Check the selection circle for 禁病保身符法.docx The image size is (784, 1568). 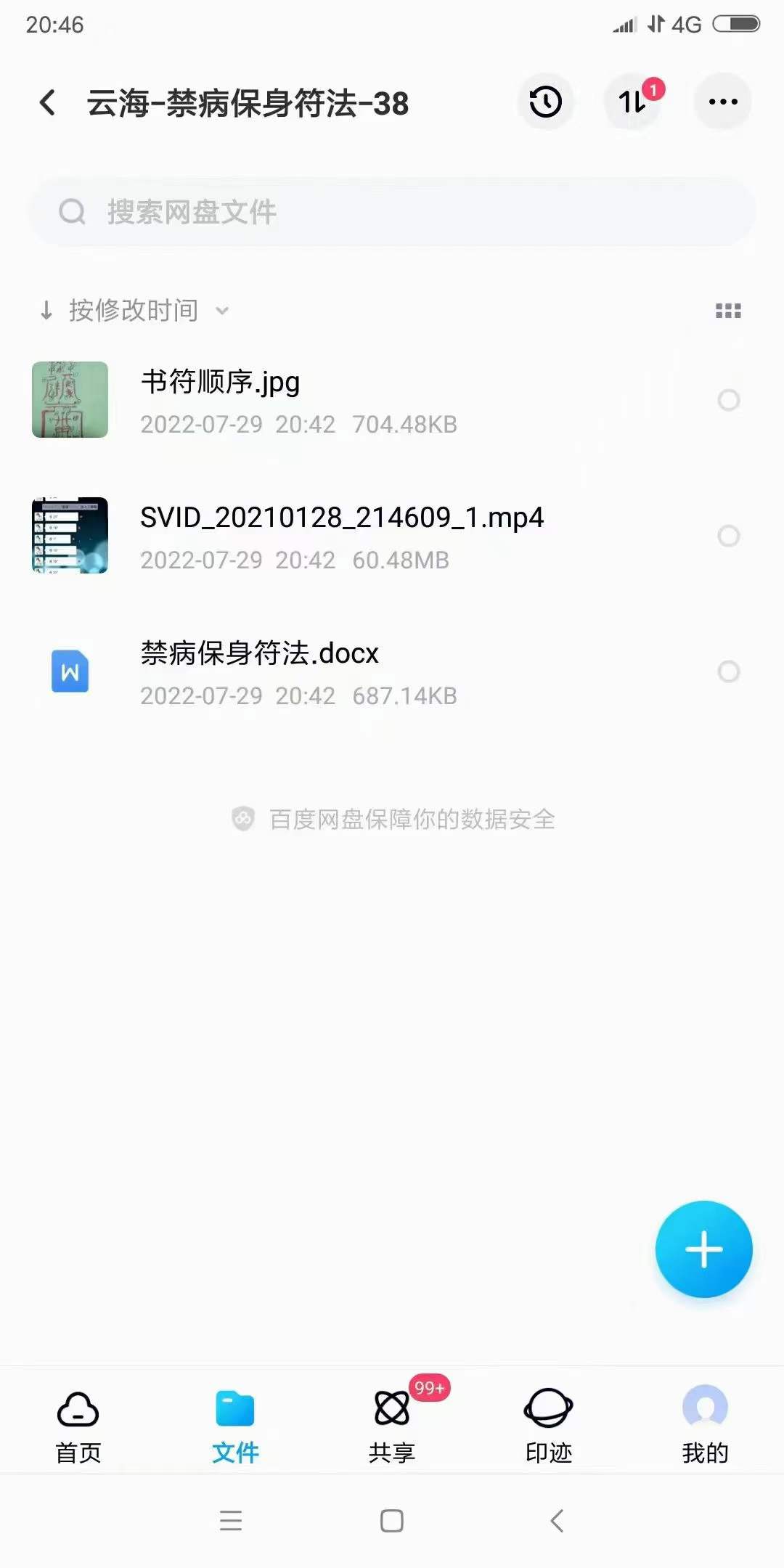point(729,672)
